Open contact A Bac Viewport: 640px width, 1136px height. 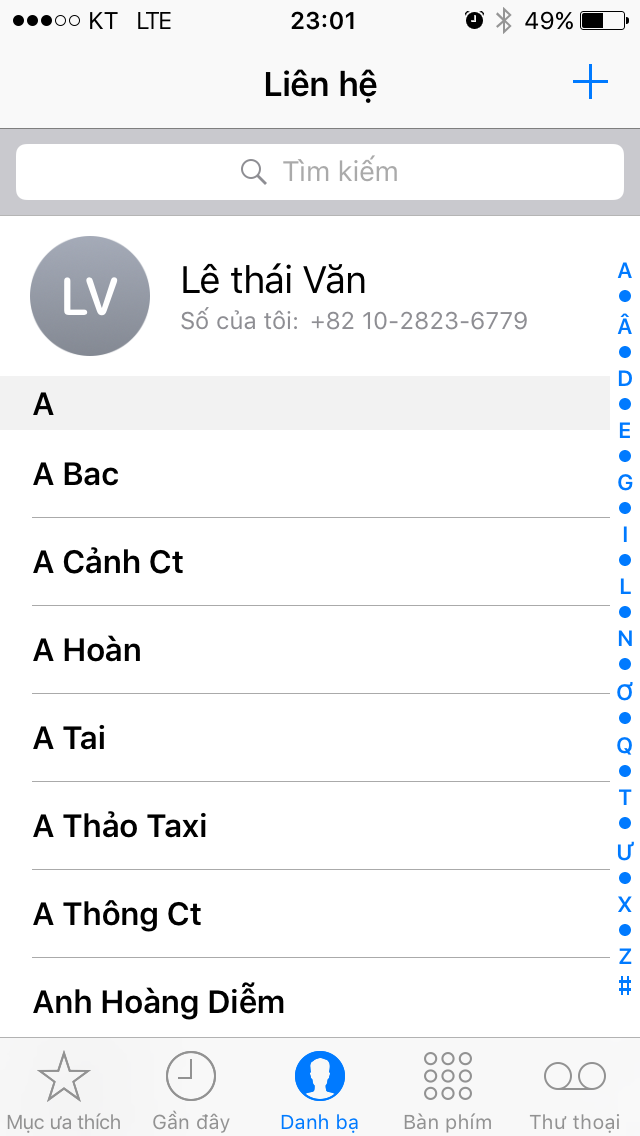(300, 474)
